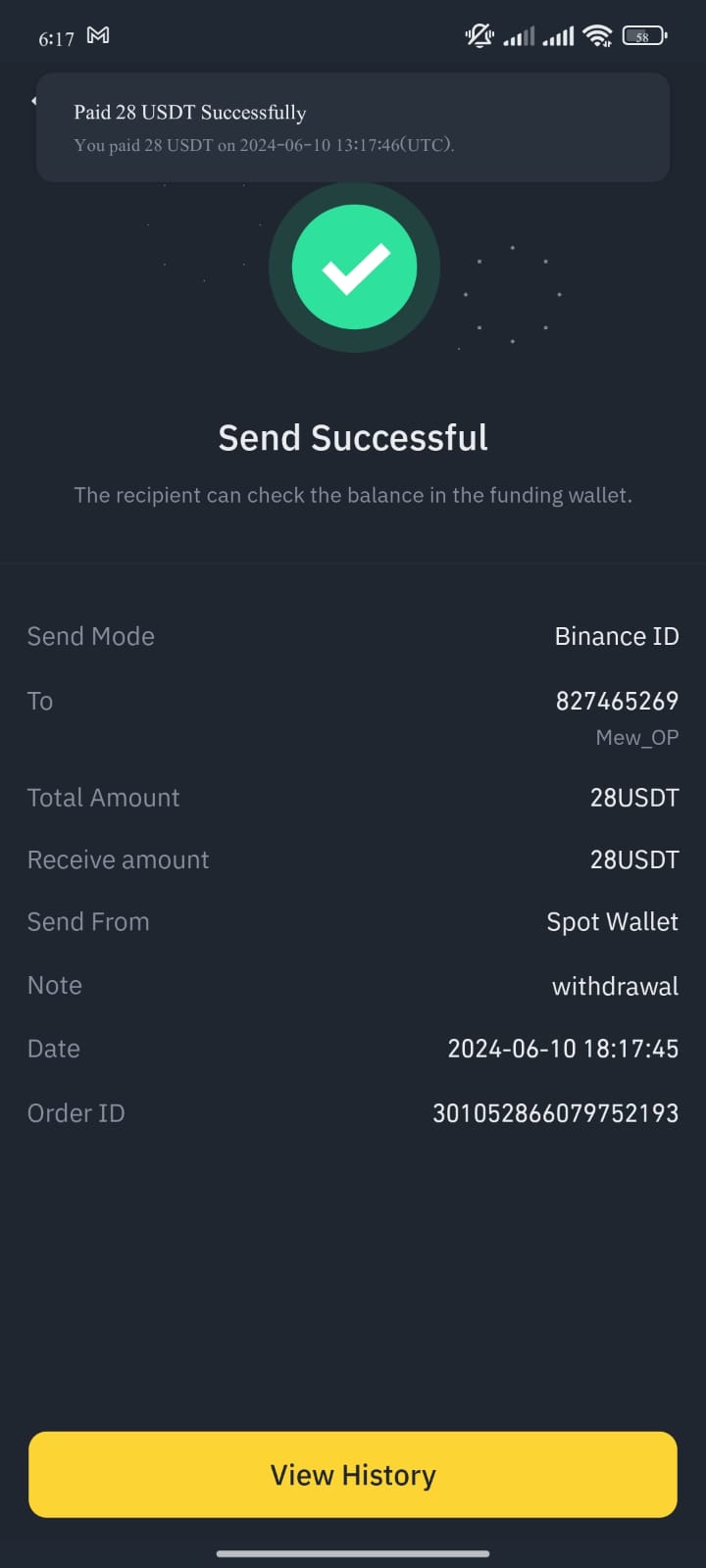Image resolution: width=706 pixels, height=1568 pixels.
Task: Tap the battery indicator showing 58
Action: click(x=642, y=36)
